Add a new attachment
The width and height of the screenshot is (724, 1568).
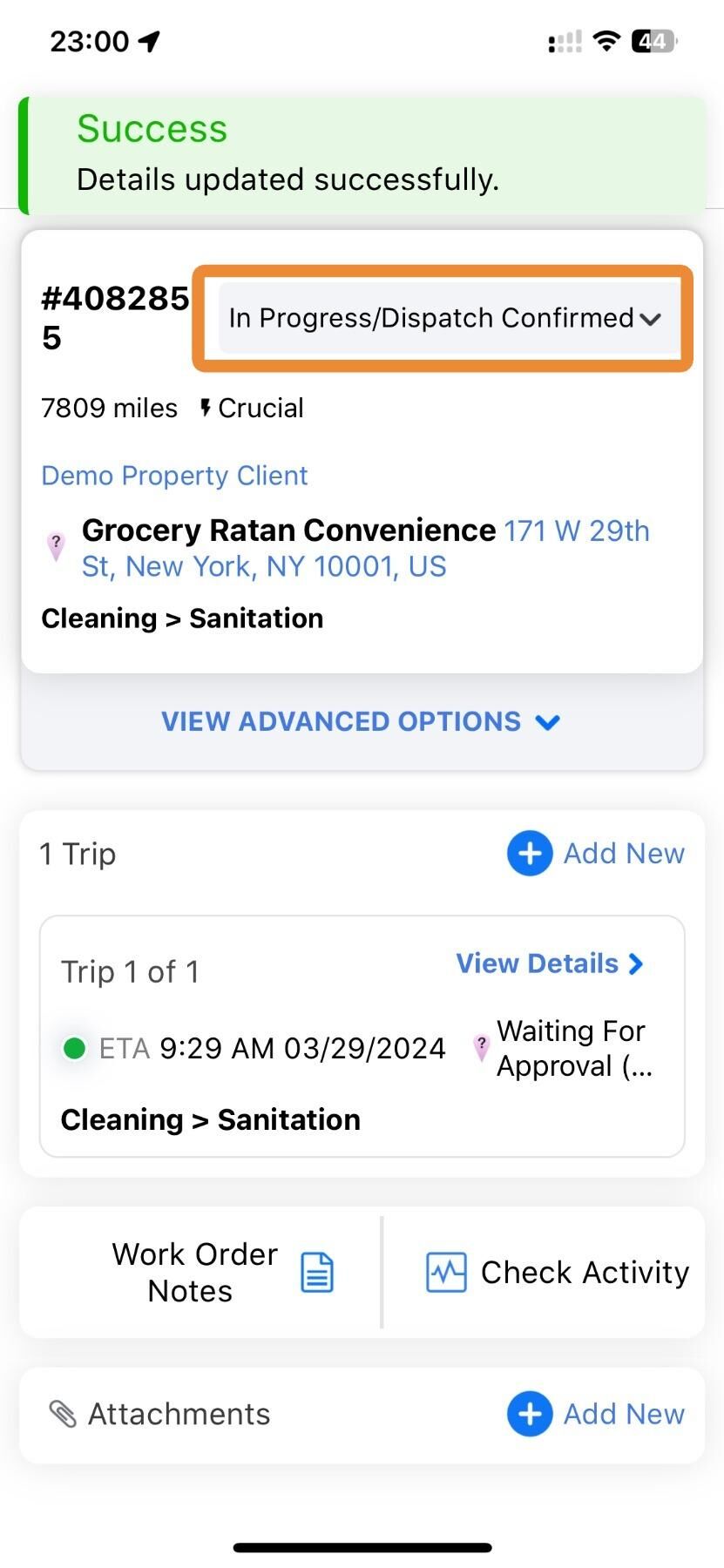(596, 1414)
